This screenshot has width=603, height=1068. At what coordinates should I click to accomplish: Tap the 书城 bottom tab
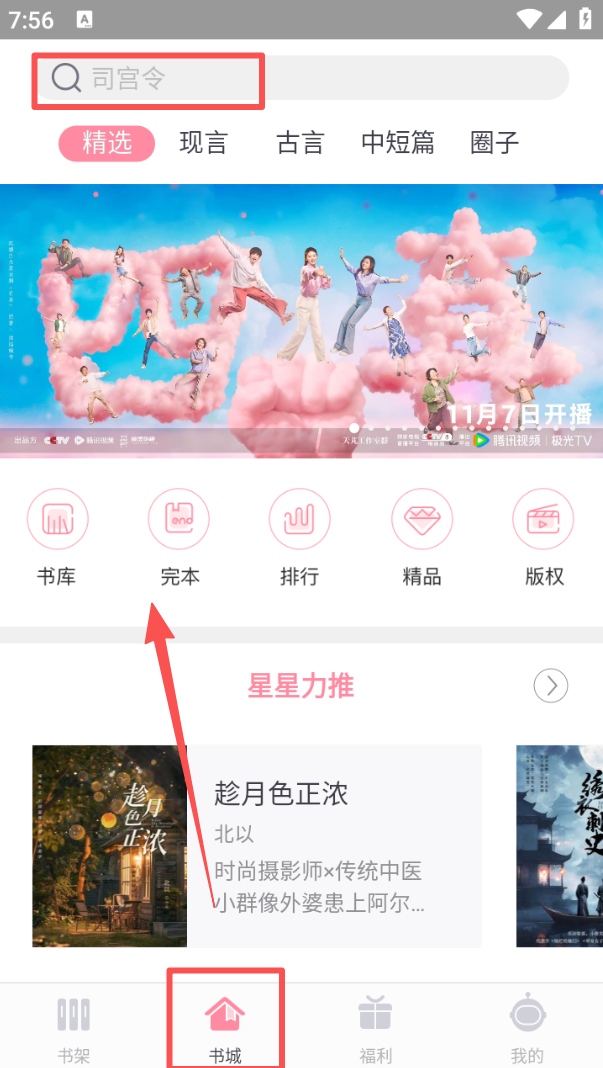225,1026
